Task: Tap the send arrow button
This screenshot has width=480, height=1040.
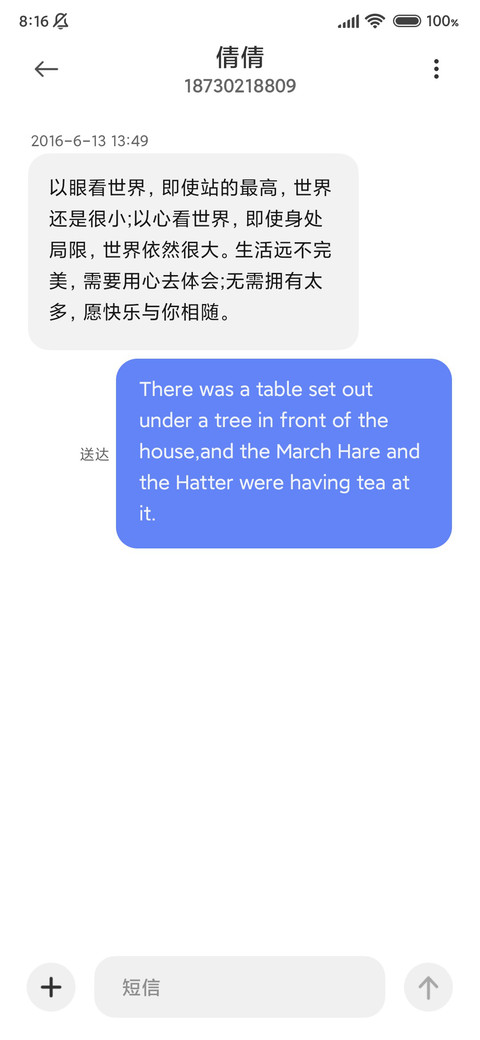Action: pos(428,987)
